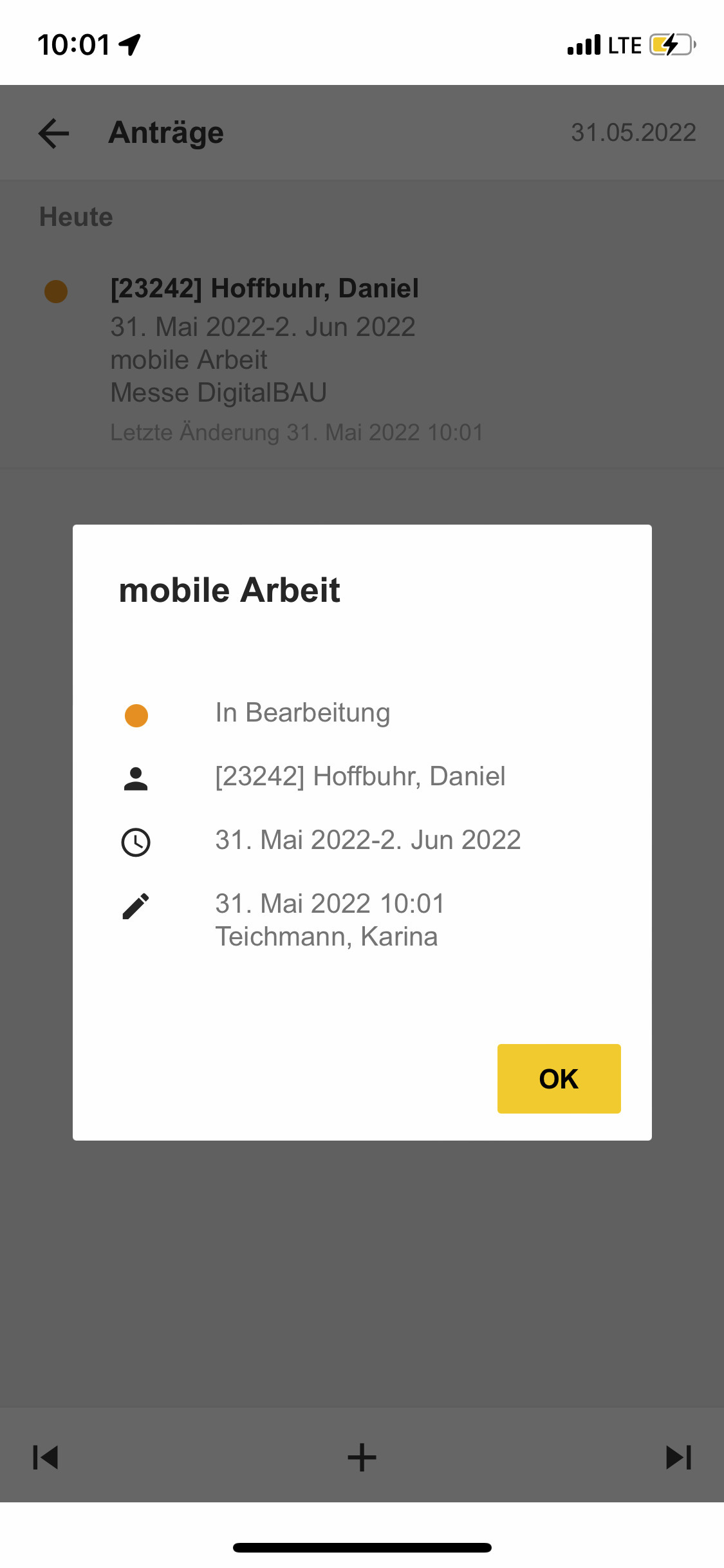Screen dimensions: 724x1568
Task: Confirm the mobile Arbeit dialog with OK
Action: (x=559, y=1079)
